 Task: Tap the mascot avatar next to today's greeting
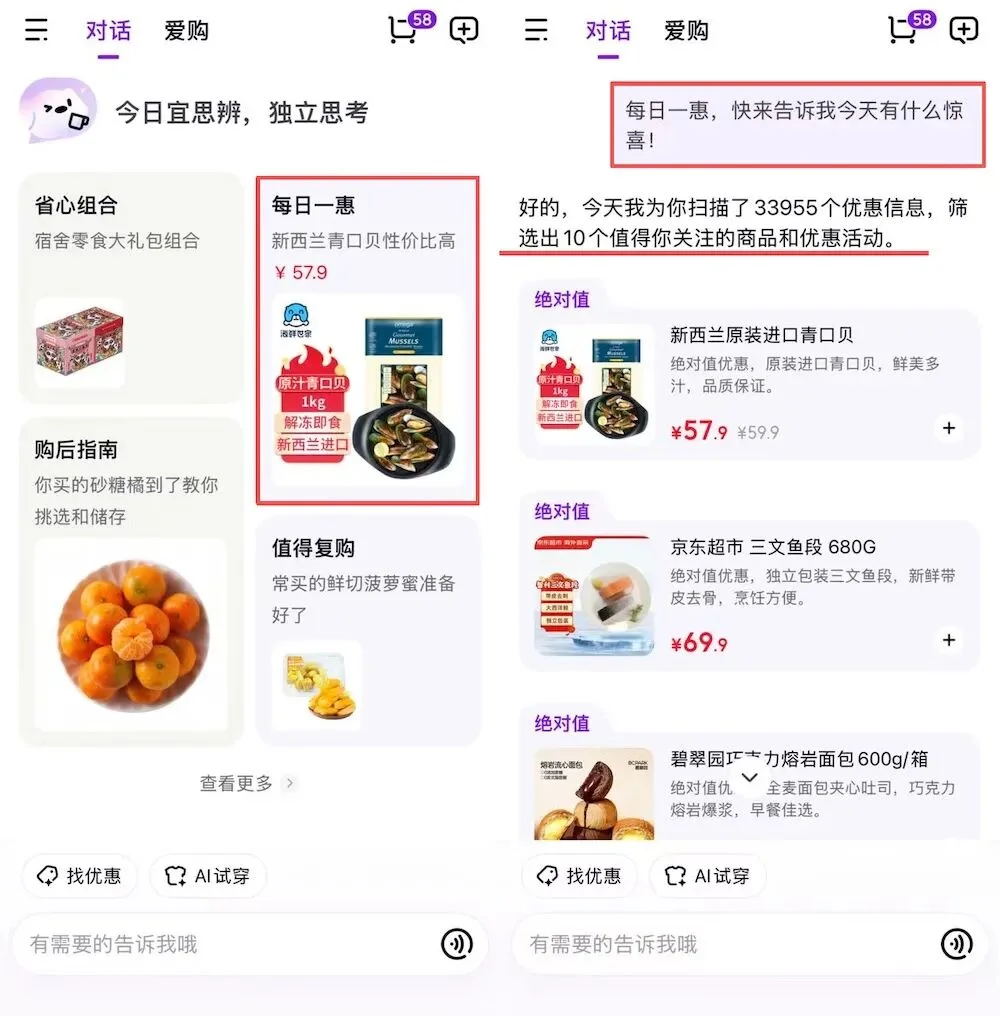pos(57,110)
